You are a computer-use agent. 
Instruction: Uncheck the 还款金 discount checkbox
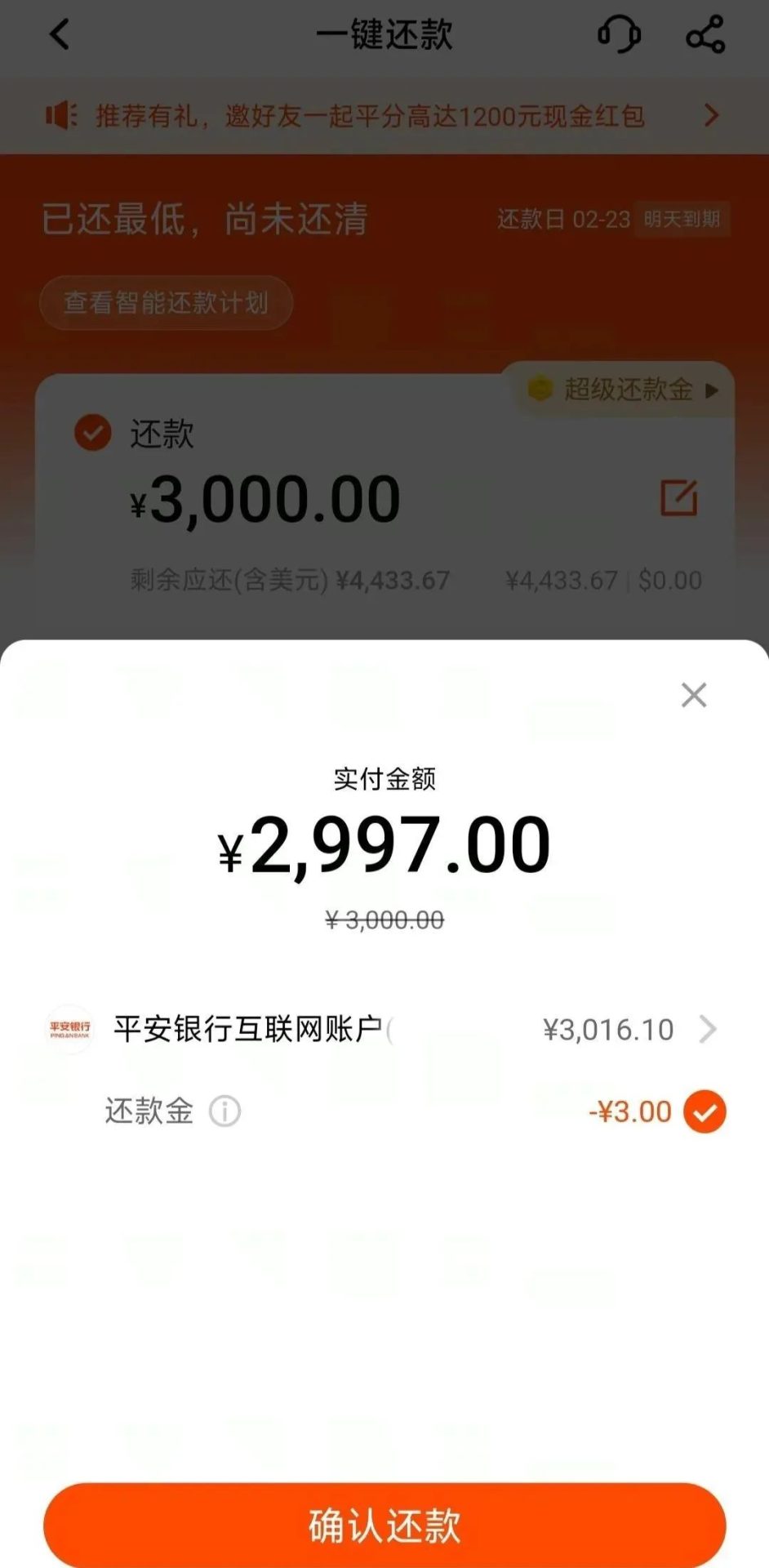(x=705, y=1111)
